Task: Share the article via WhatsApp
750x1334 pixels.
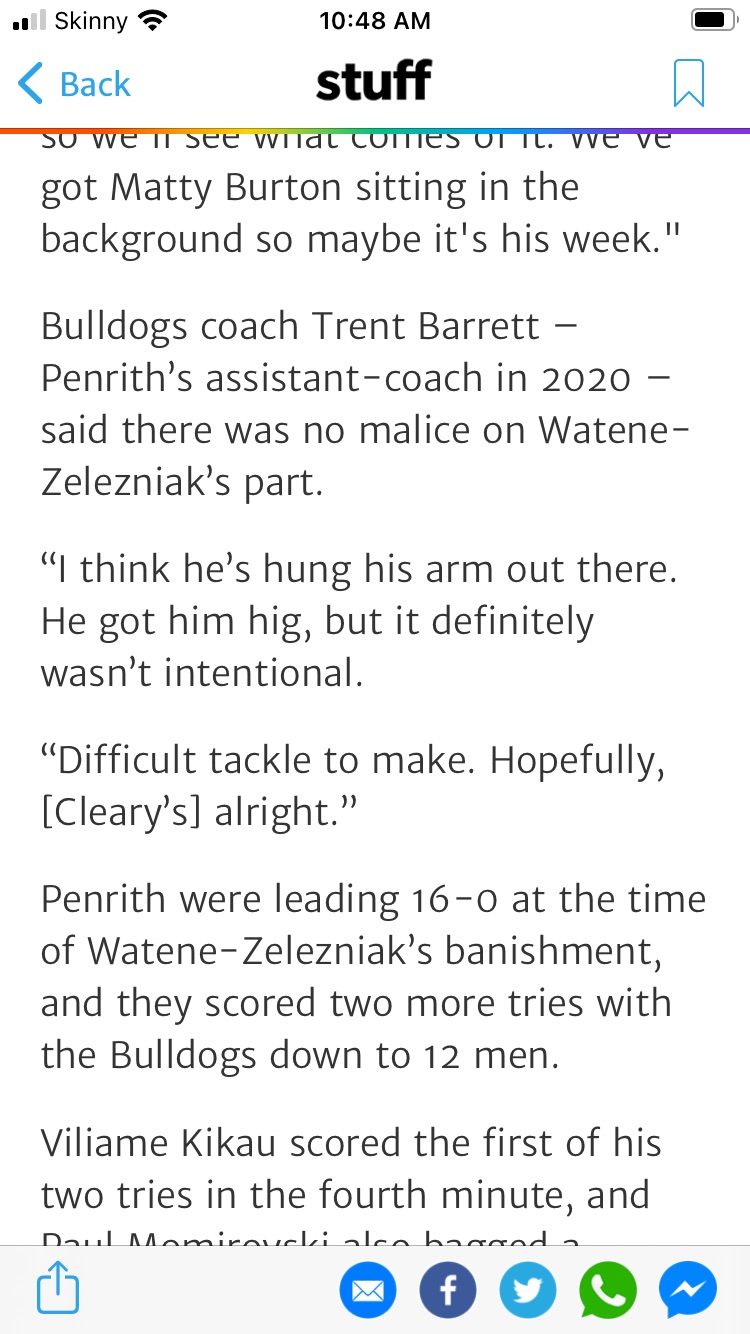Action: coord(607,1291)
